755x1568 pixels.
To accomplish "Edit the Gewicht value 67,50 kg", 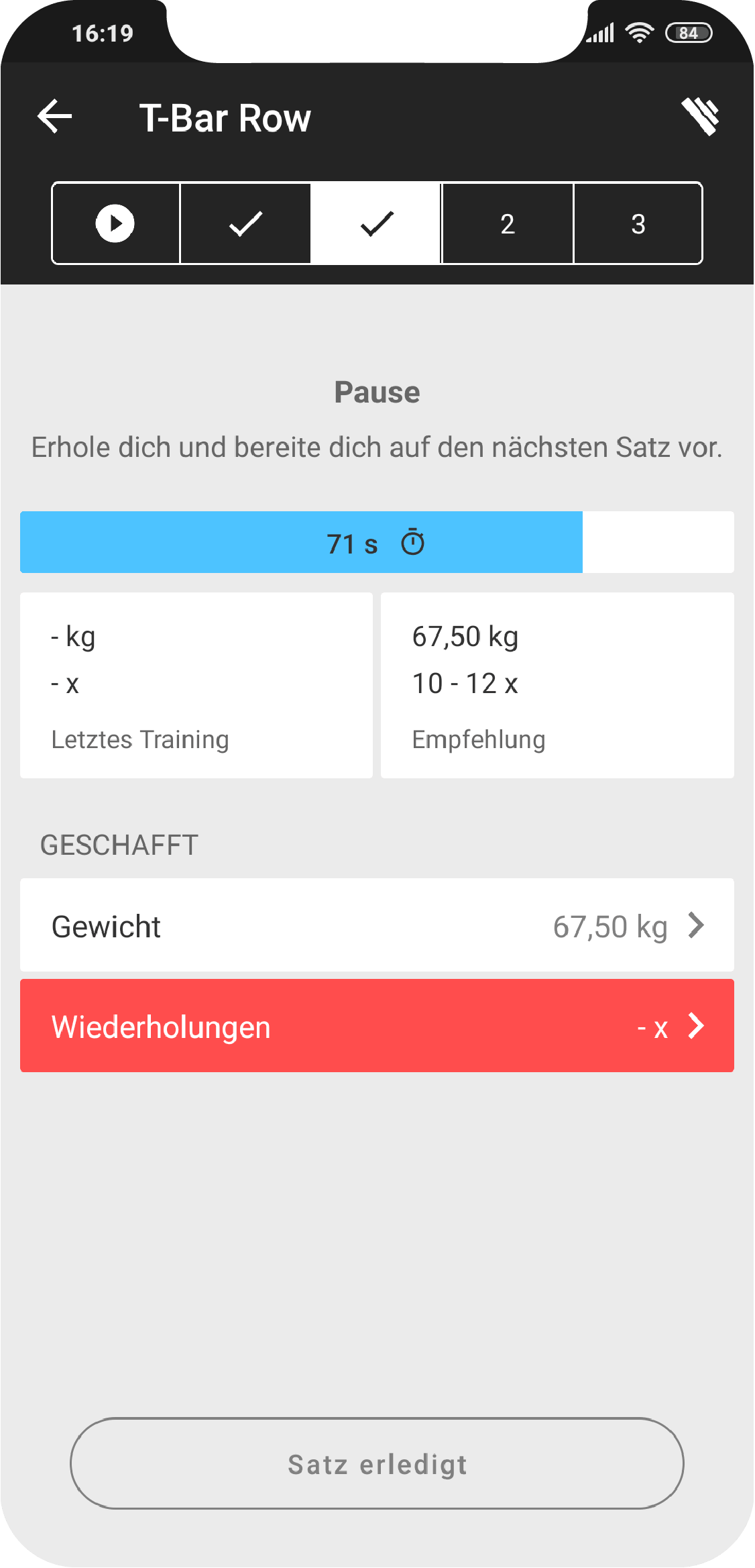I will [x=377, y=925].
